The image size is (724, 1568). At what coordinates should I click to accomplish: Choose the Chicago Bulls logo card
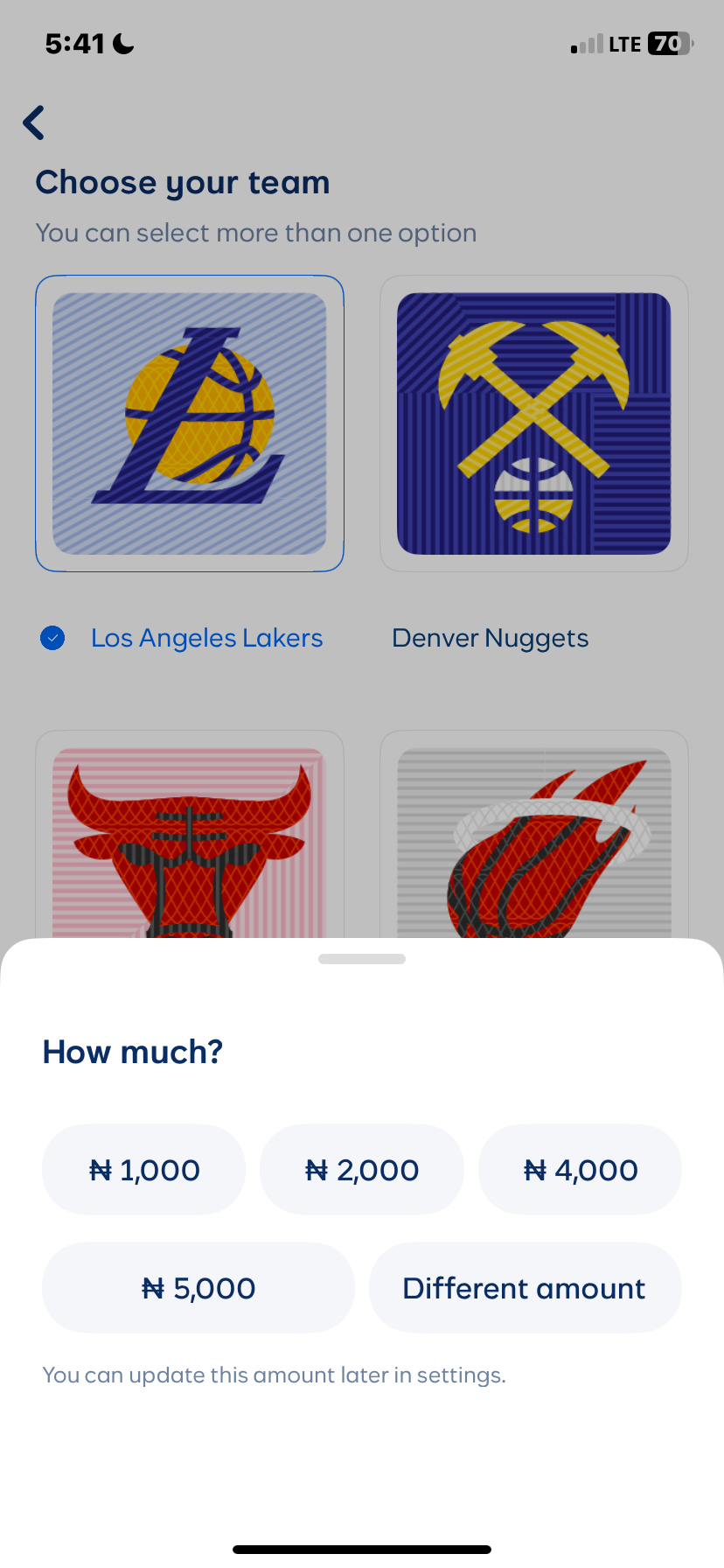point(190,836)
